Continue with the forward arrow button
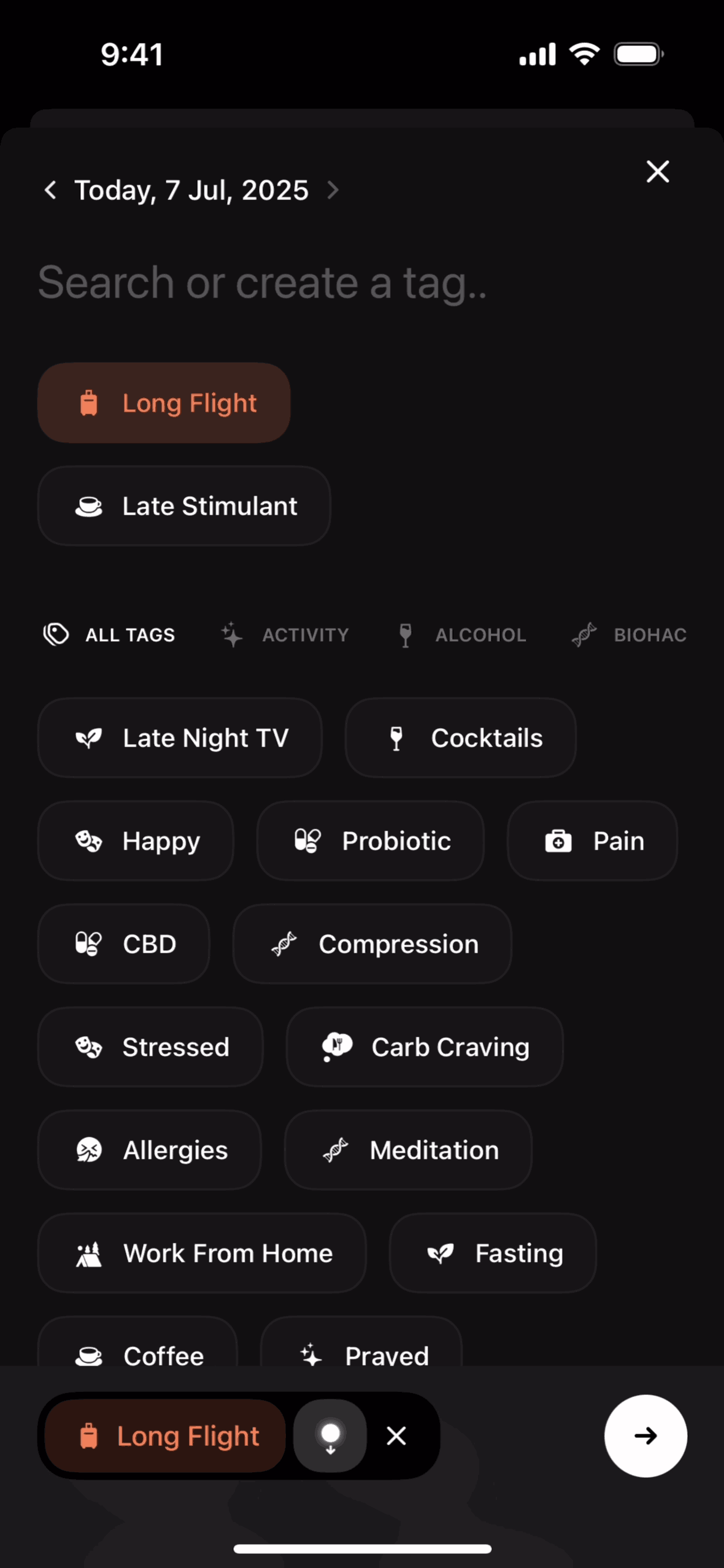Viewport: 724px width, 1568px height. pos(645,1436)
